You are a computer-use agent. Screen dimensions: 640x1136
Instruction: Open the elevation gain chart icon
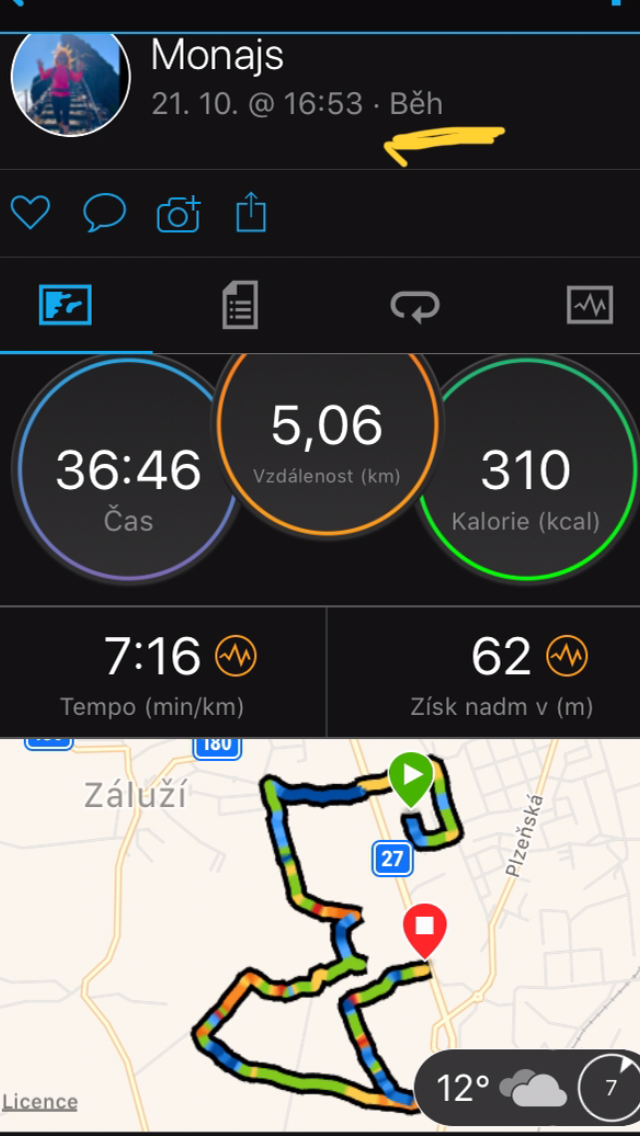tap(568, 656)
